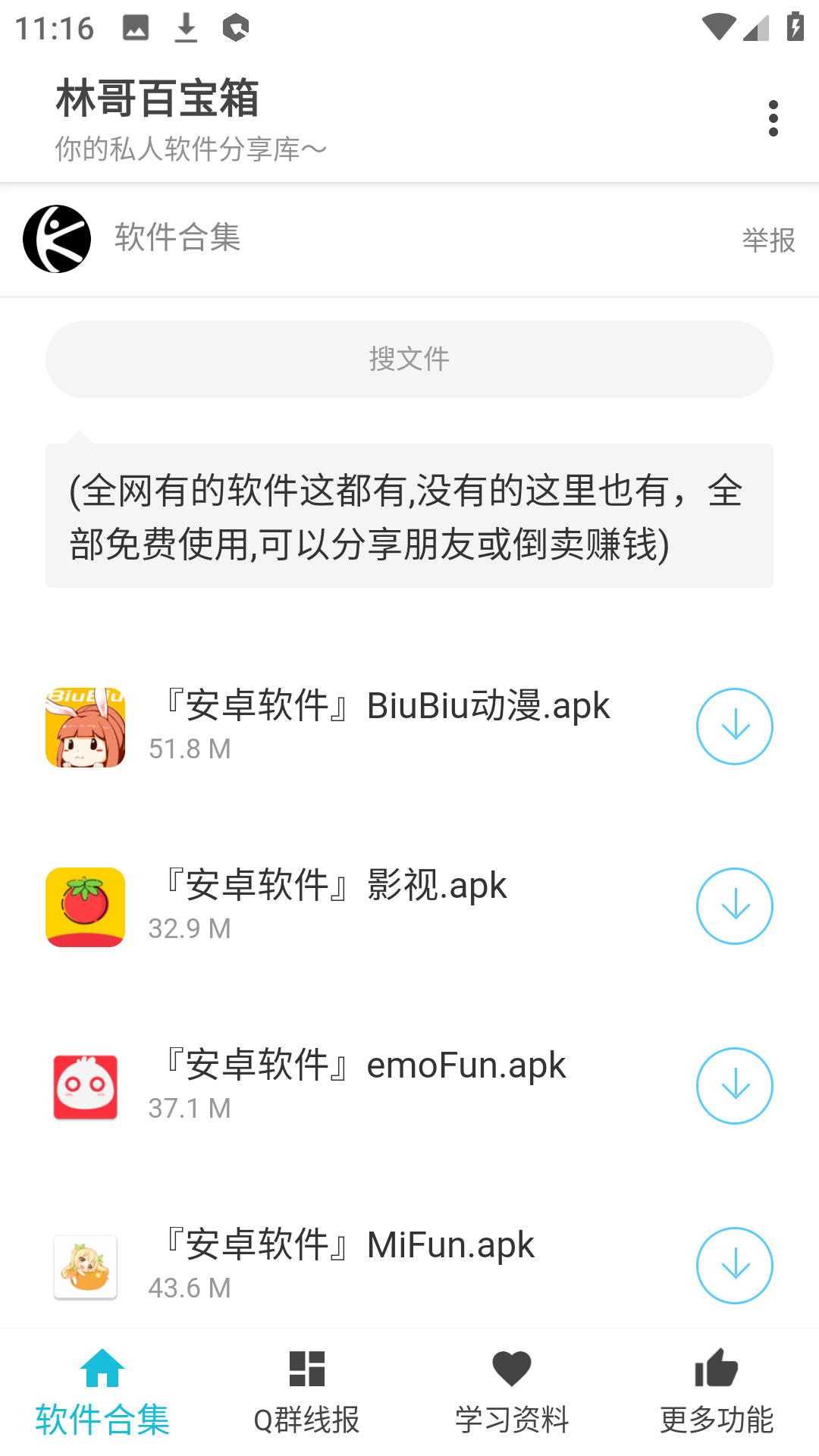Image resolution: width=819 pixels, height=1456 pixels.
Task: Download the emoFun.apk file
Action: (734, 1085)
